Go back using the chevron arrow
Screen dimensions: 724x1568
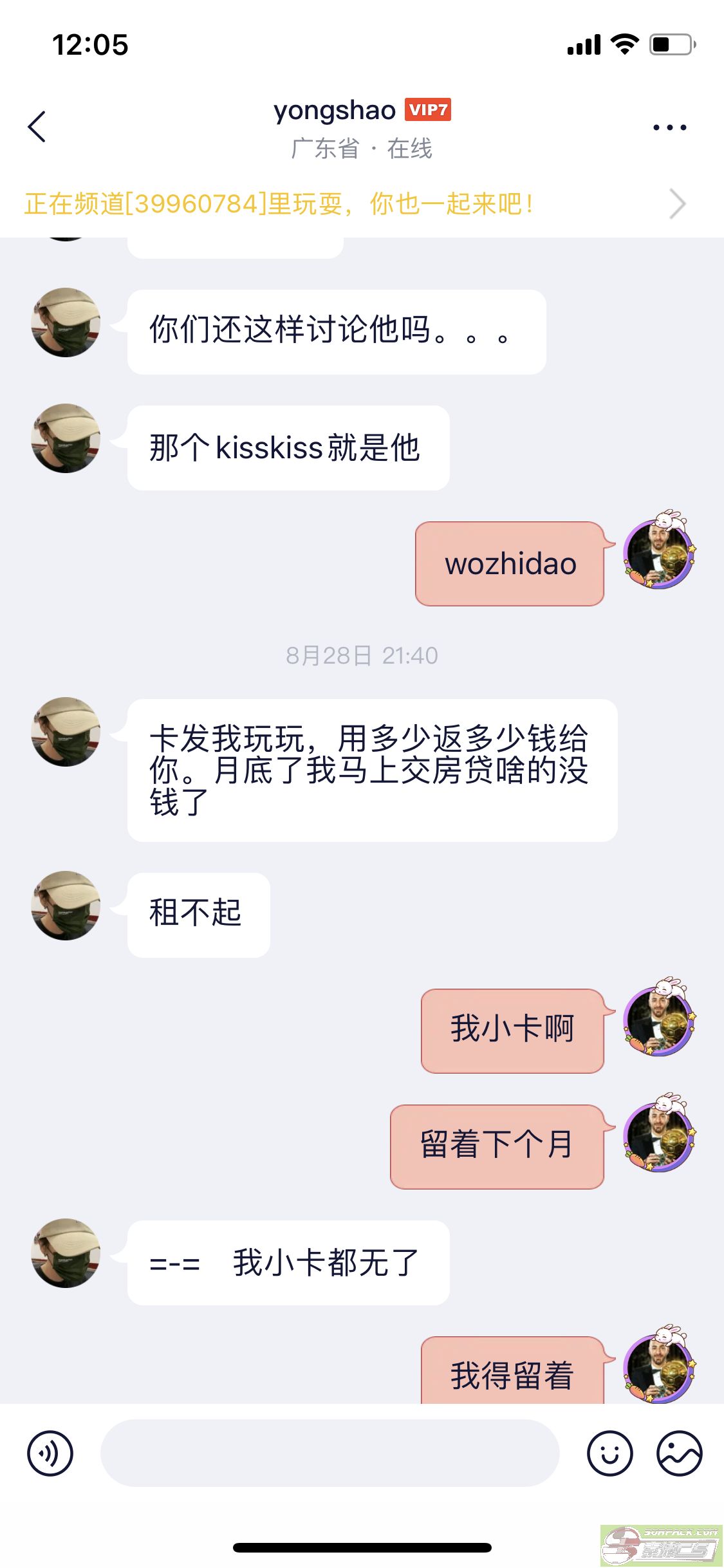click(37, 127)
